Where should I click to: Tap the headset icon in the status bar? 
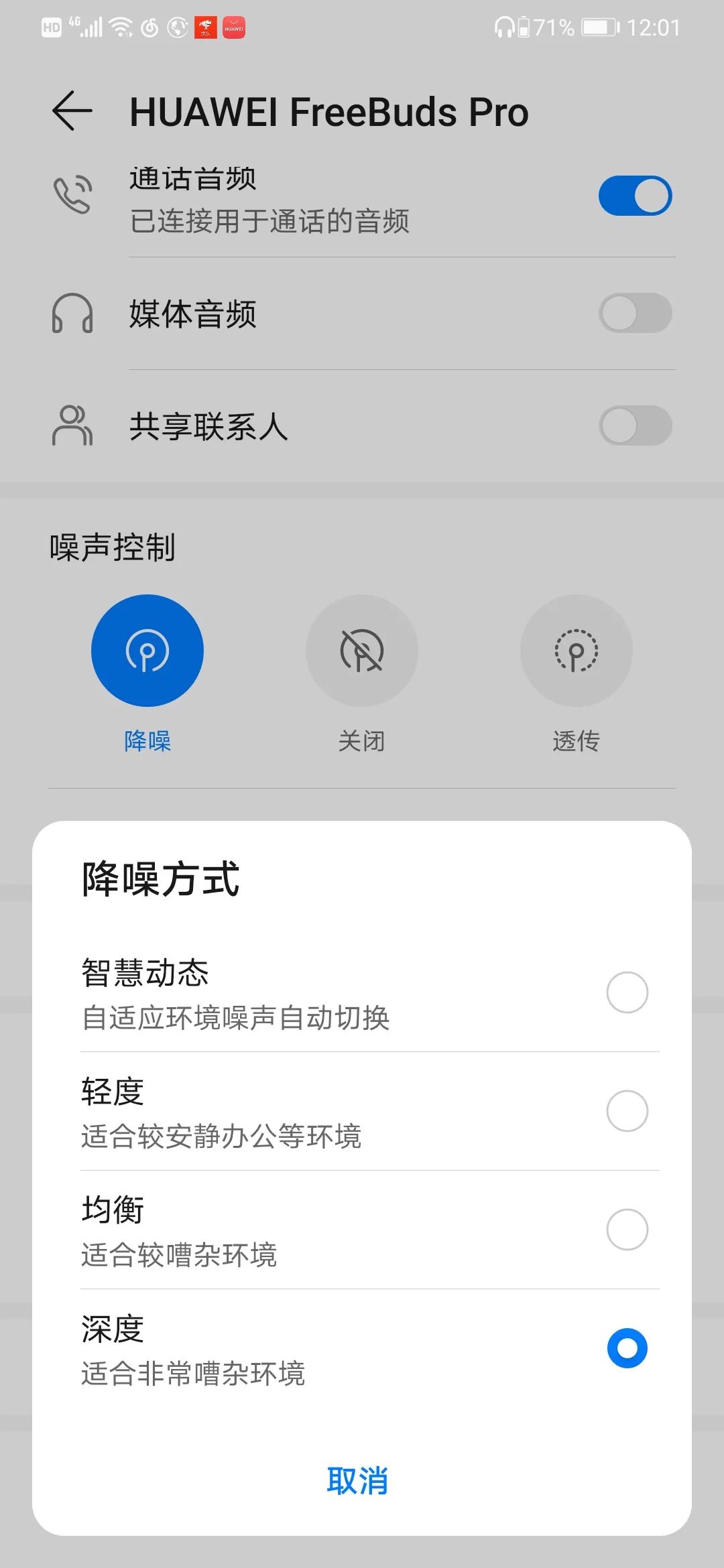click(504, 27)
